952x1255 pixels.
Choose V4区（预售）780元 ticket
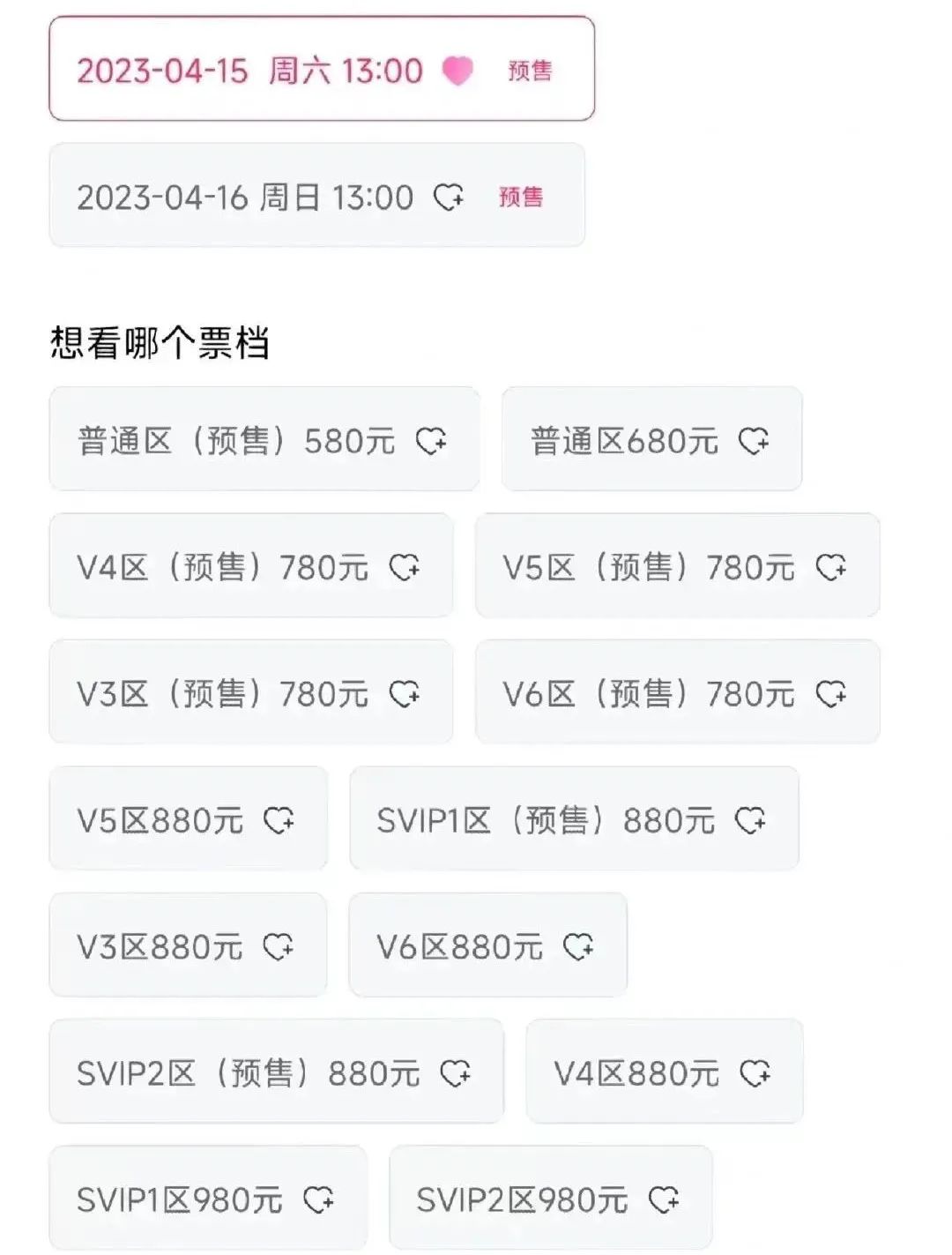tap(251, 565)
